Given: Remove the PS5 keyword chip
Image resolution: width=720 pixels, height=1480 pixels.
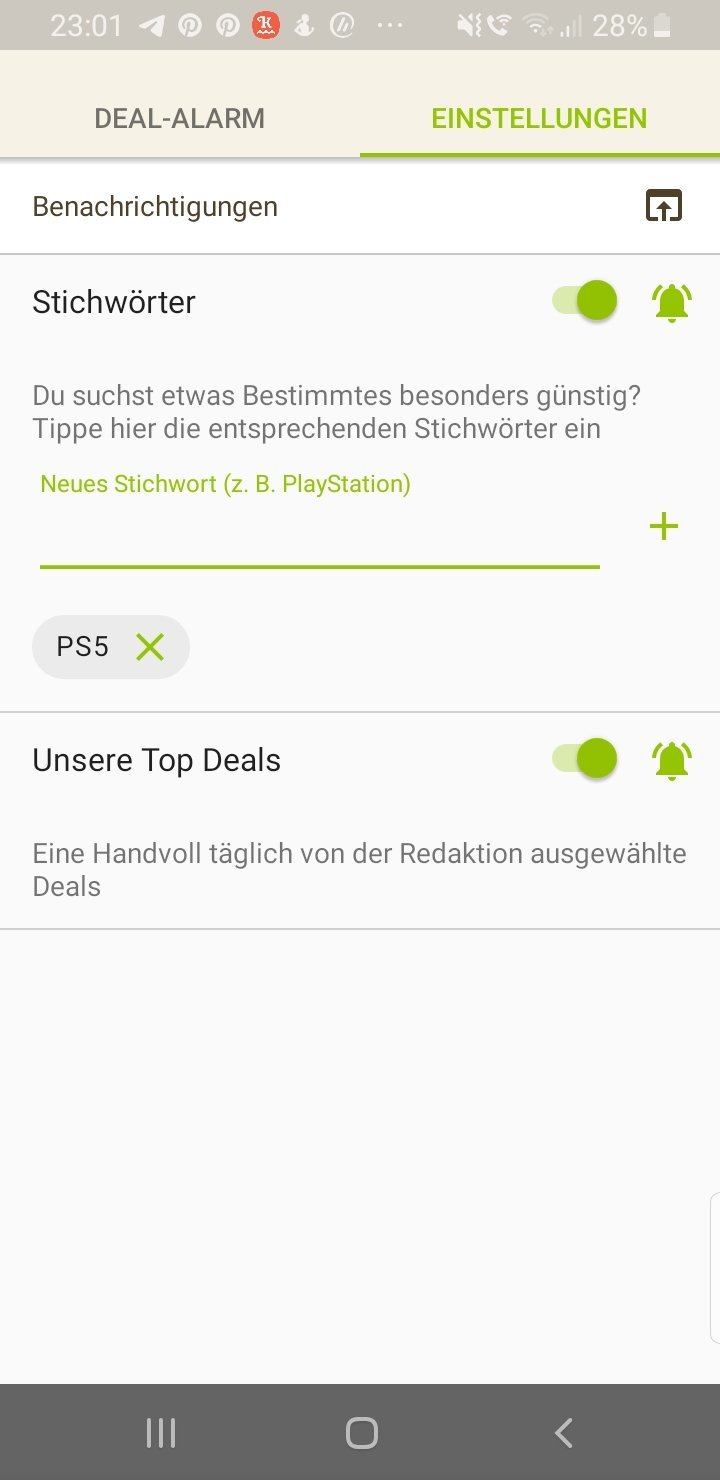Looking at the screenshot, I should [x=150, y=647].
